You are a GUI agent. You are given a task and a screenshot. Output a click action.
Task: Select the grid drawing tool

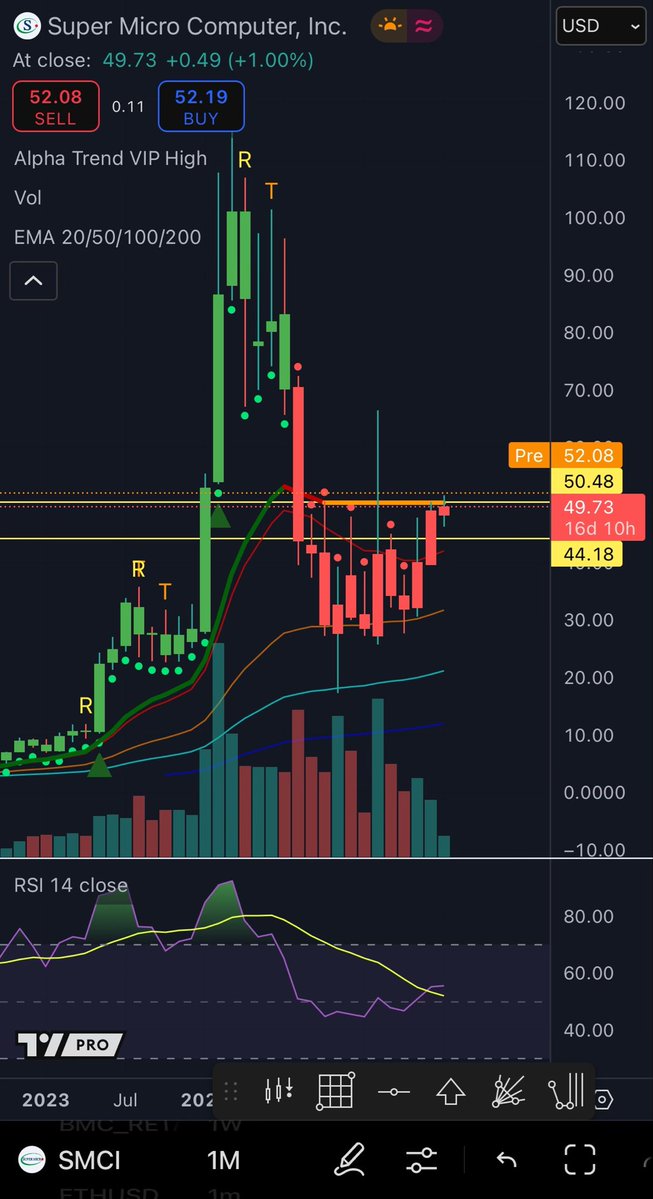337,1091
